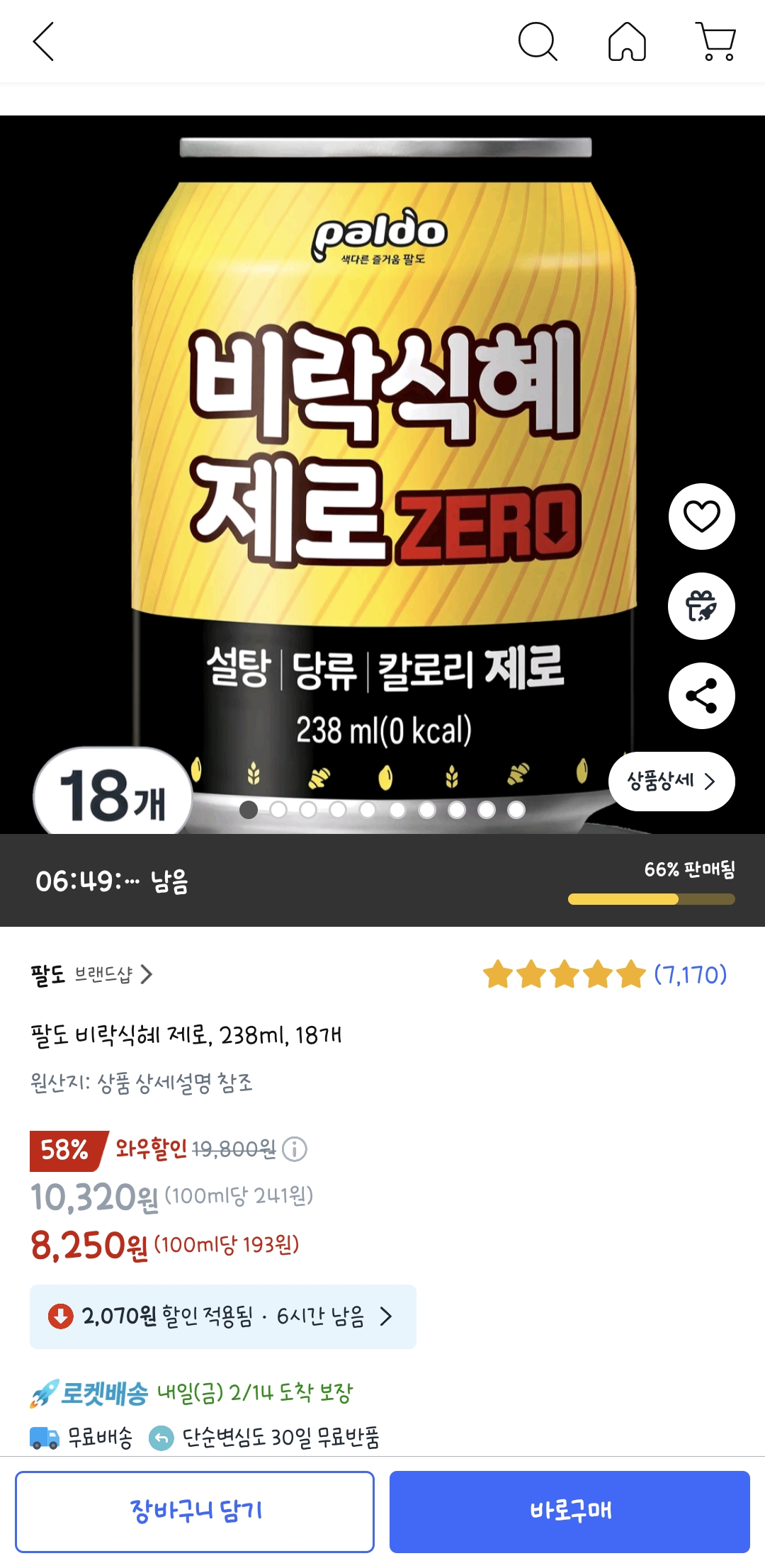Buy now with 바로구매
The image size is (765, 1568).
(x=569, y=1511)
